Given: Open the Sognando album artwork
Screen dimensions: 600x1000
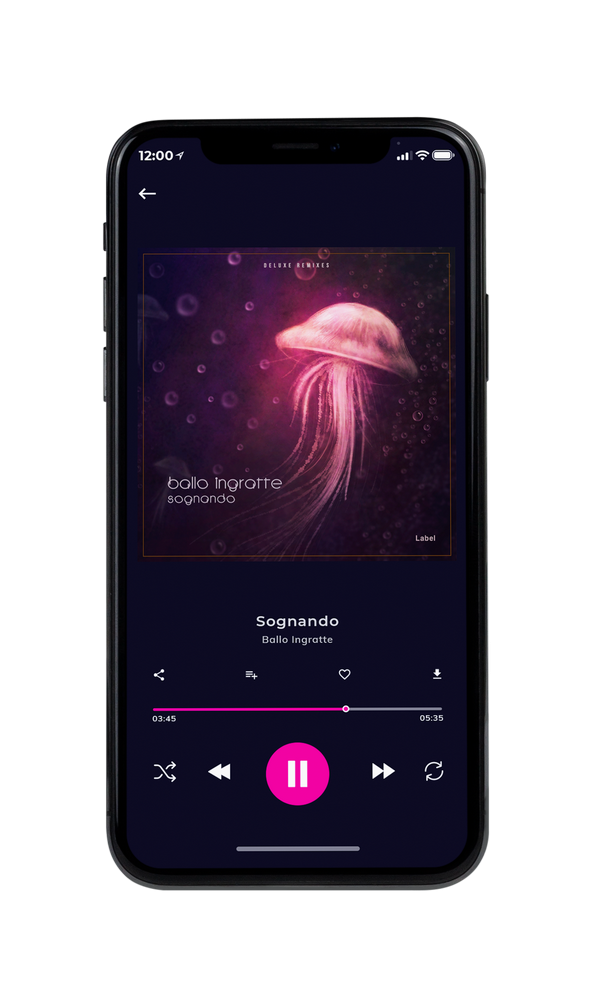Looking at the screenshot, I should 297,404.
